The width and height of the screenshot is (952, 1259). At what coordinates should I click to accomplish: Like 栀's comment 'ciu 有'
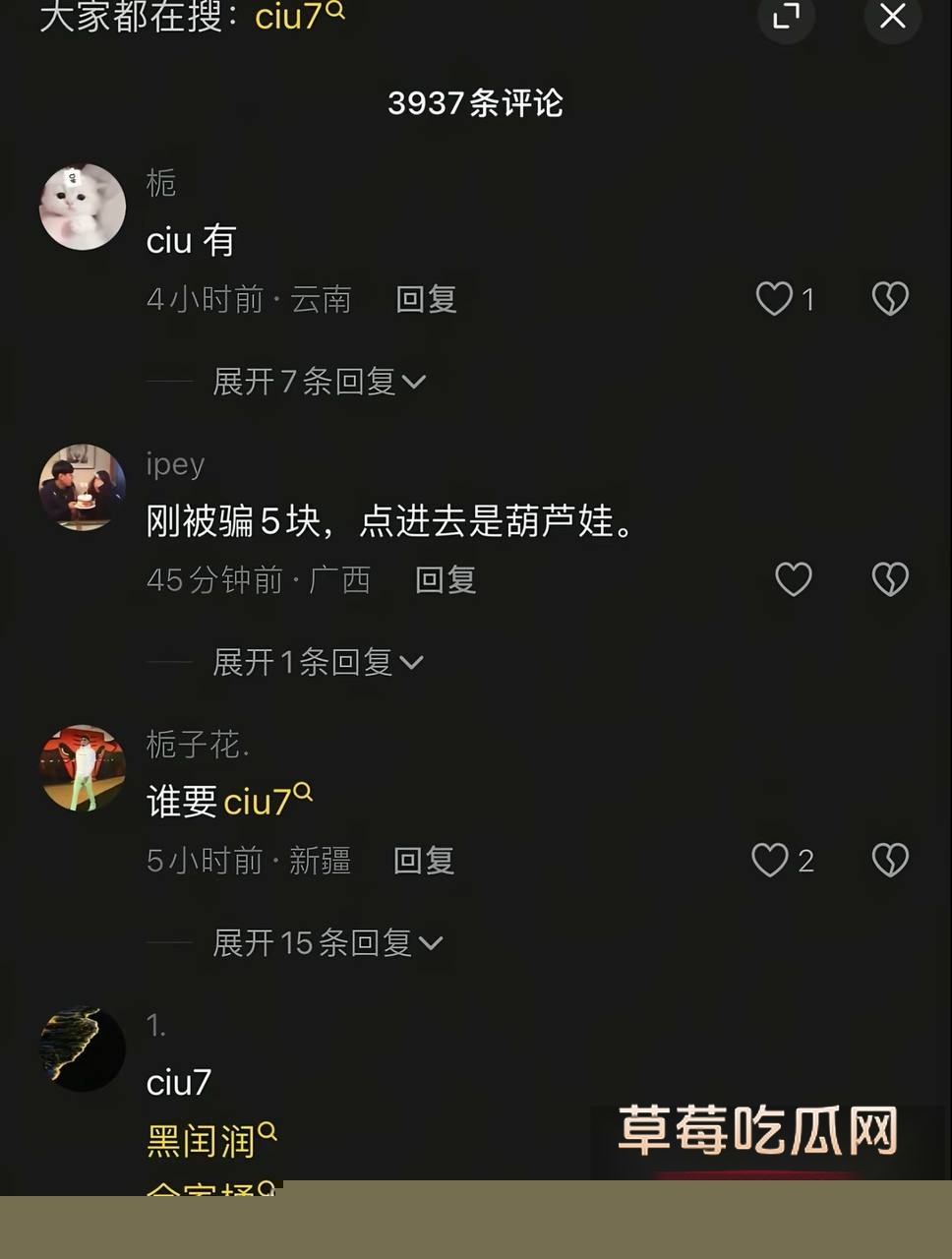click(x=776, y=299)
